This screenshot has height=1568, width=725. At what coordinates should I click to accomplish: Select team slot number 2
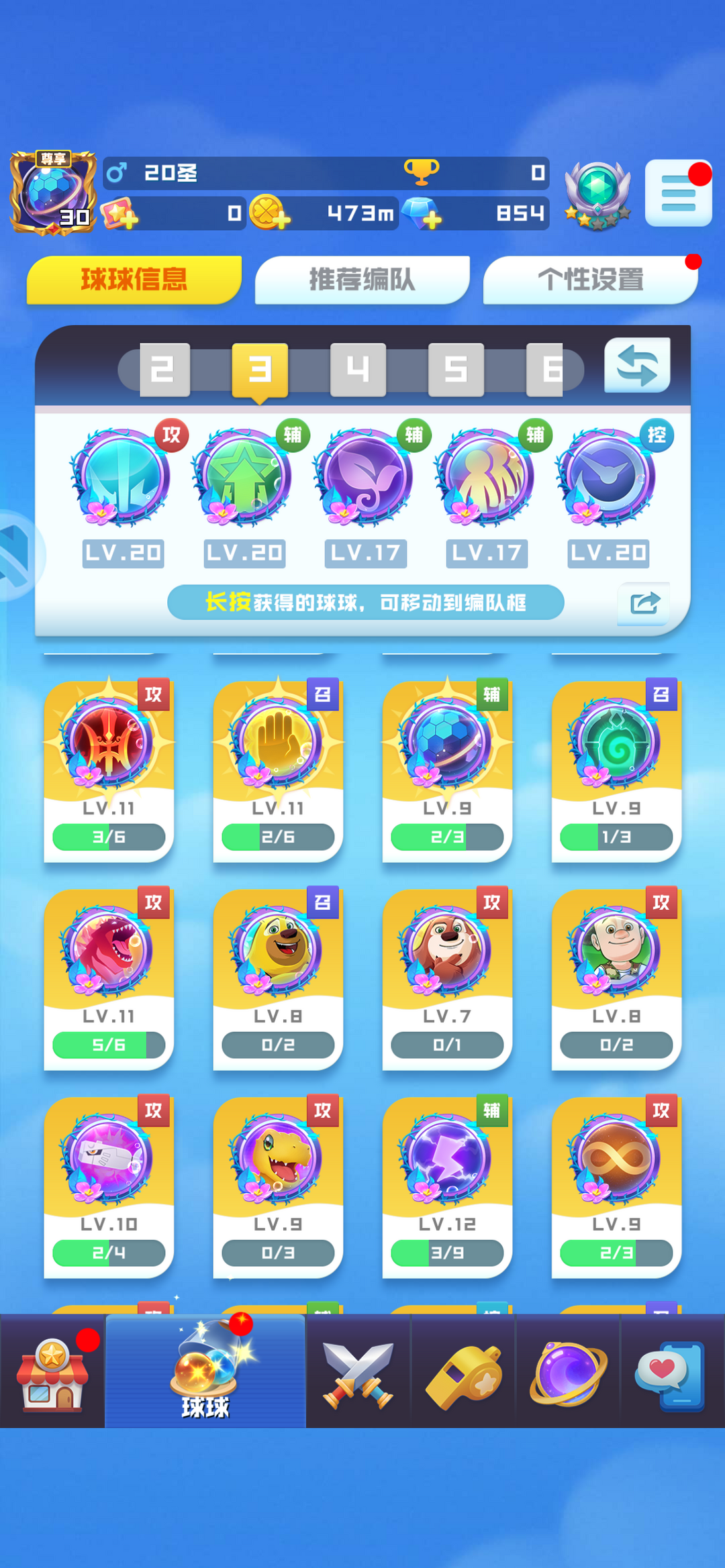click(x=164, y=370)
